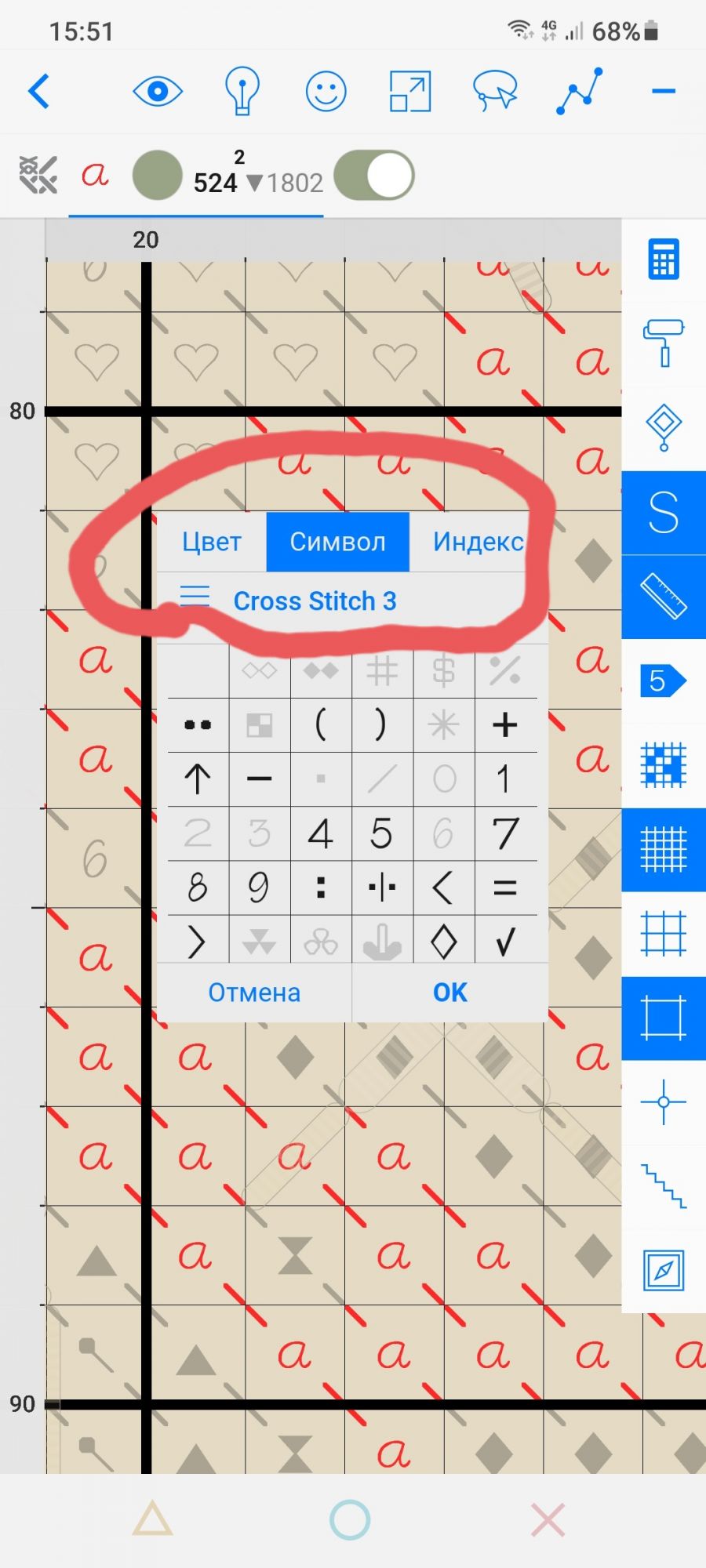Choose the digit 7 symbol
Image resolution: width=706 pixels, height=1568 pixels.
(504, 833)
